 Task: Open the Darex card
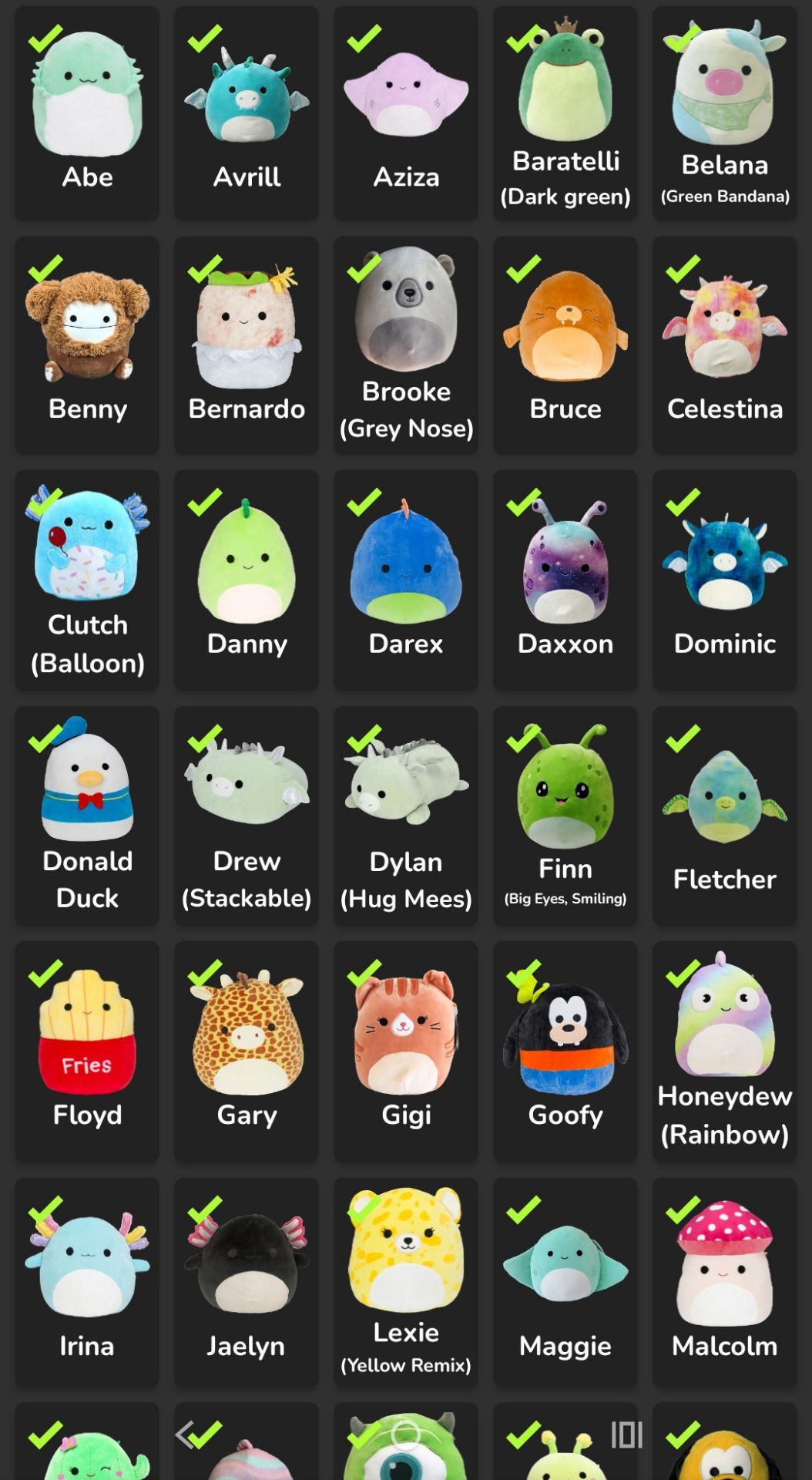point(406,580)
